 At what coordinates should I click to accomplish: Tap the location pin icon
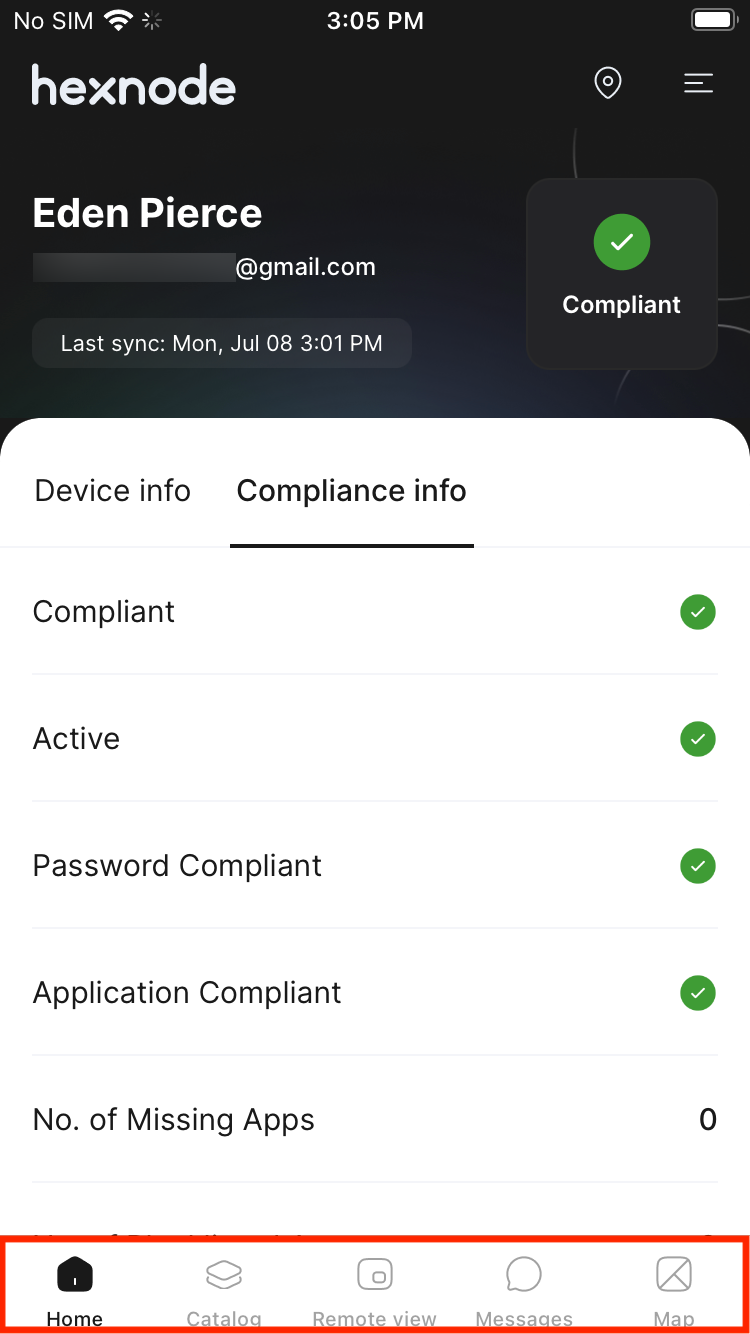(608, 84)
